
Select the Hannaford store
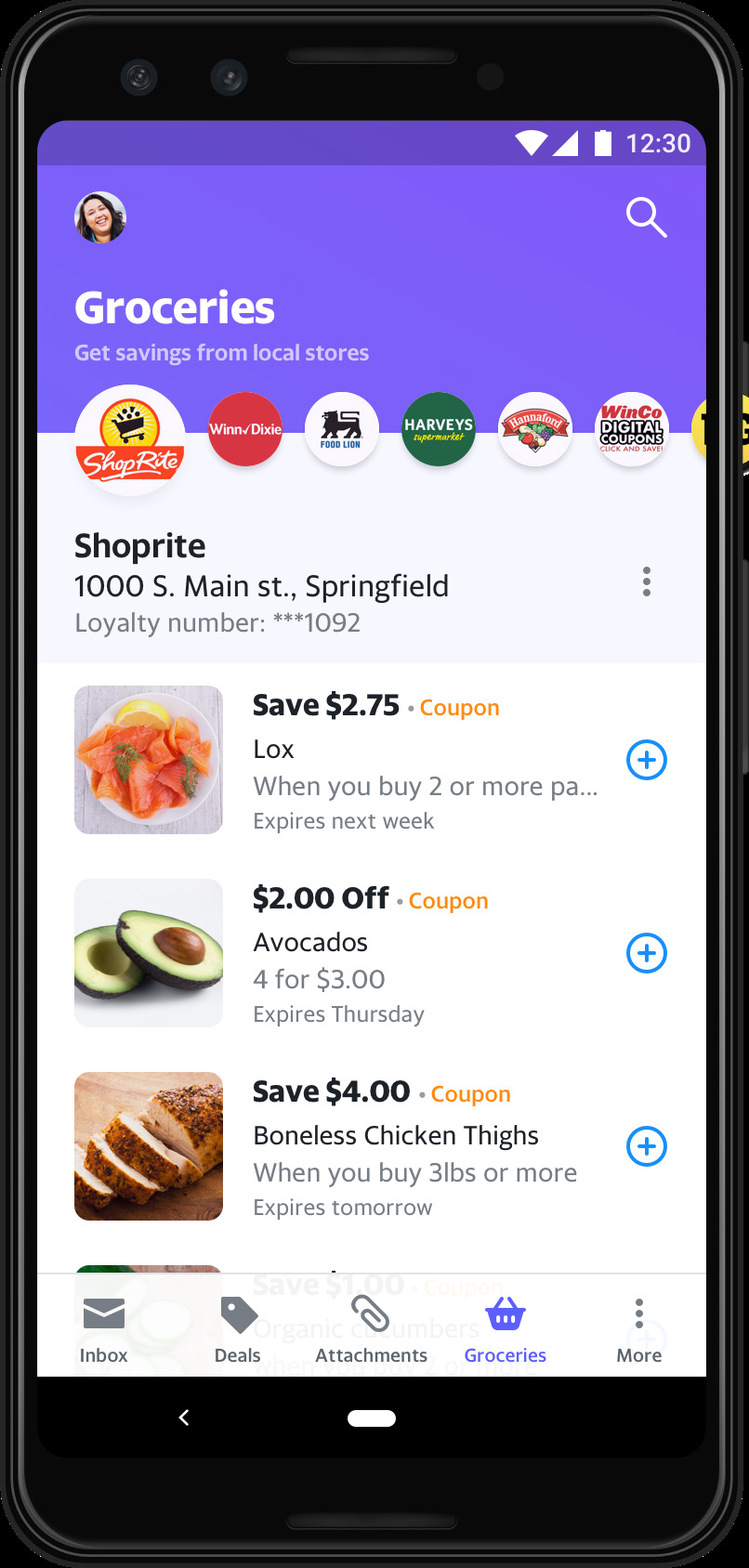click(x=535, y=429)
